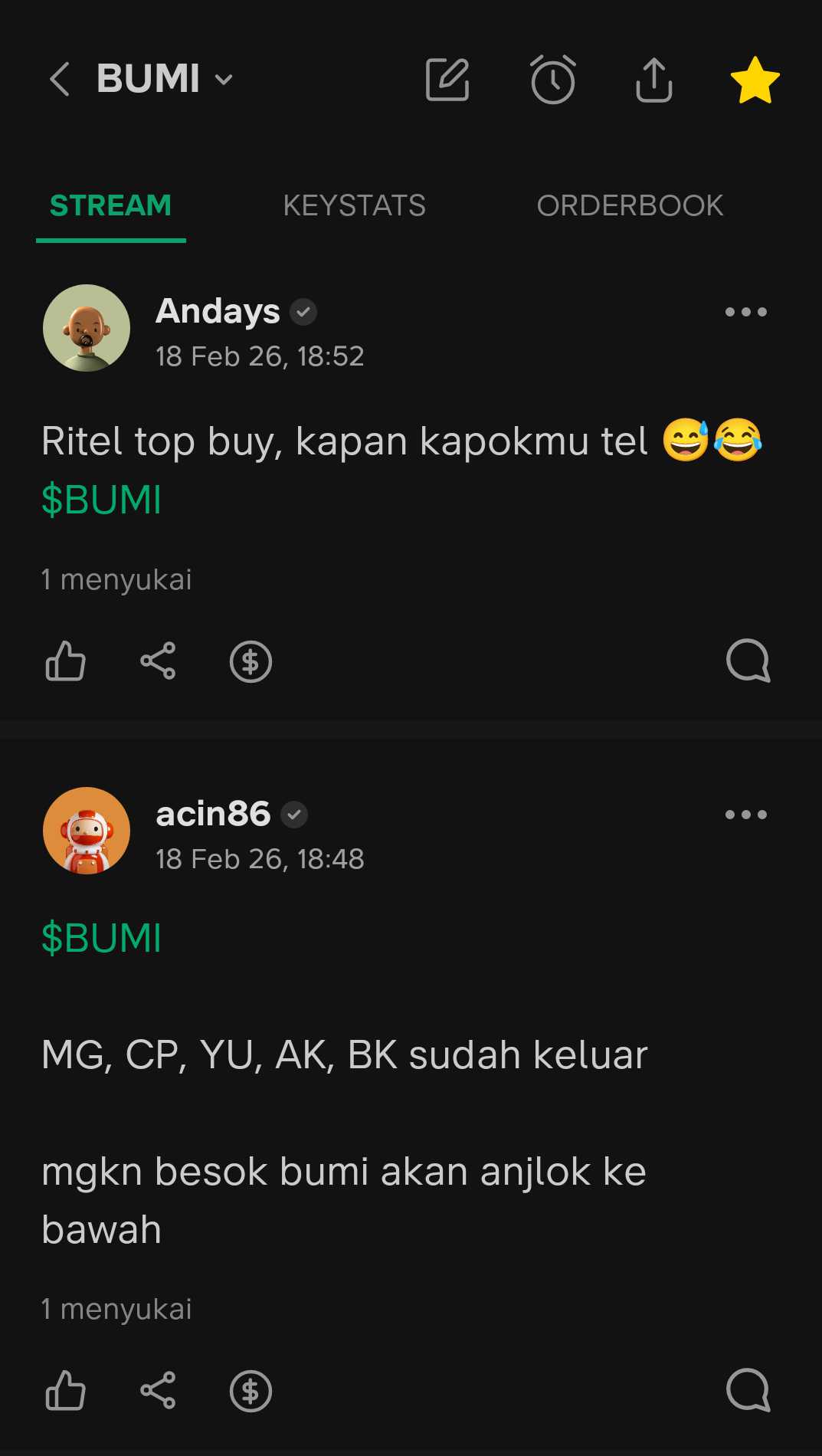
Task: Switch to the KEYSTATS tab
Action: (x=354, y=205)
